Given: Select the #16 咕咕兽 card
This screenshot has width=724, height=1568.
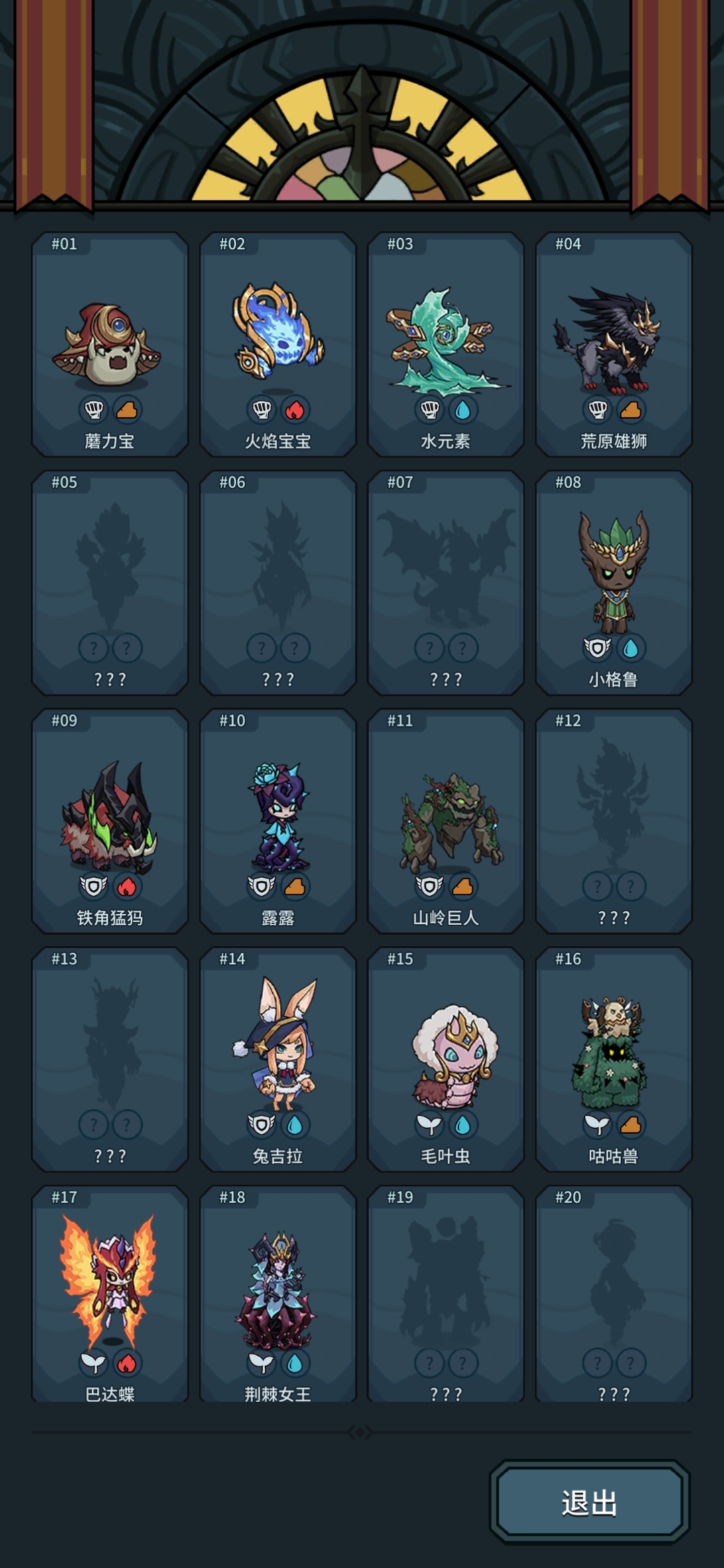Looking at the screenshot, I should click(x=613, y=1059).
